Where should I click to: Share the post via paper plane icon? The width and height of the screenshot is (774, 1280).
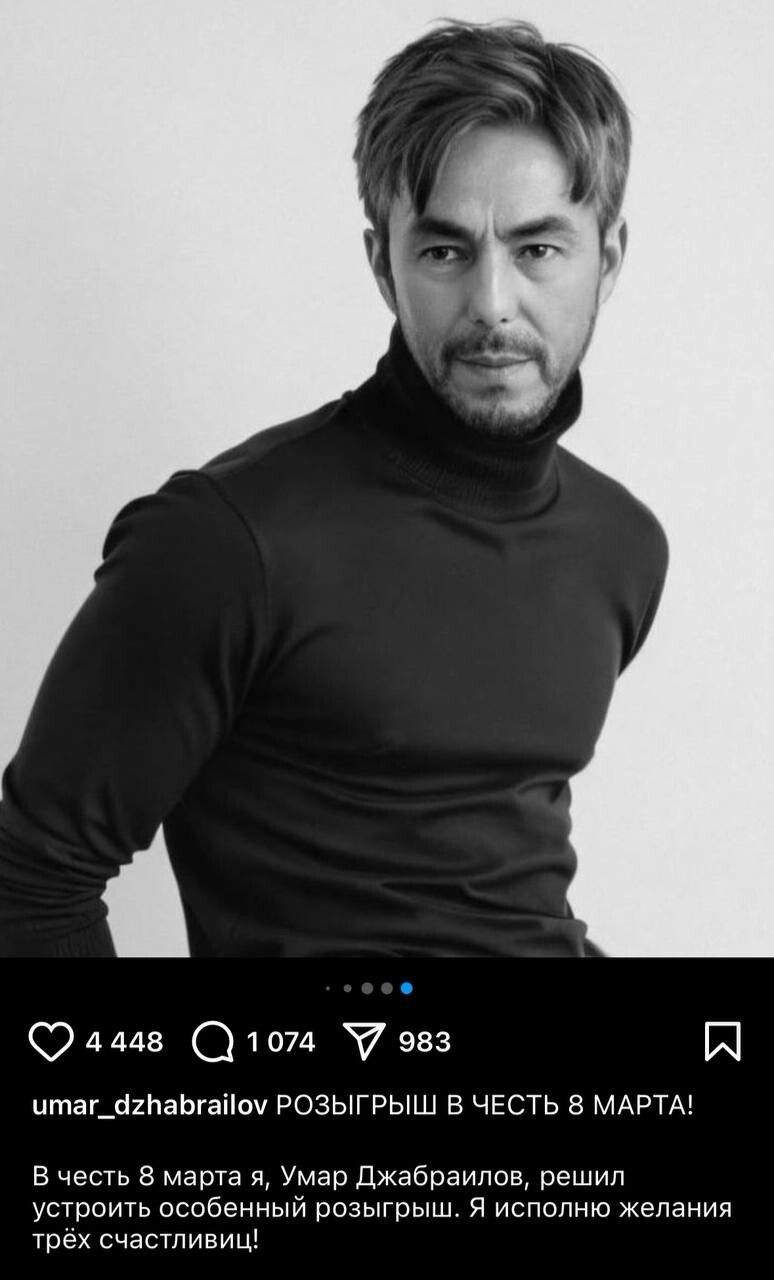(x=366, y=1042)
